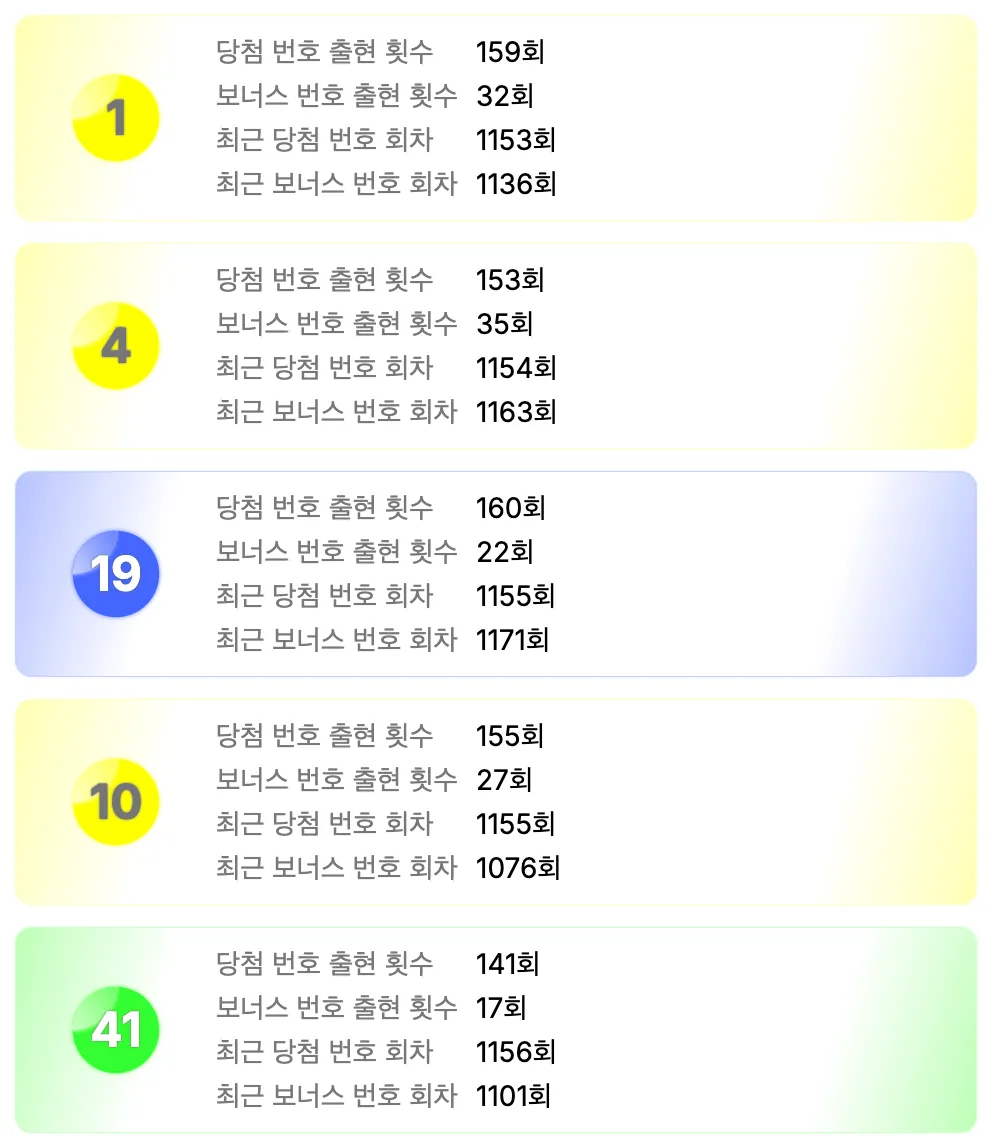992x1148 pixels.
Task: Select the yellow ball number 4
Action: click(116, 345)
